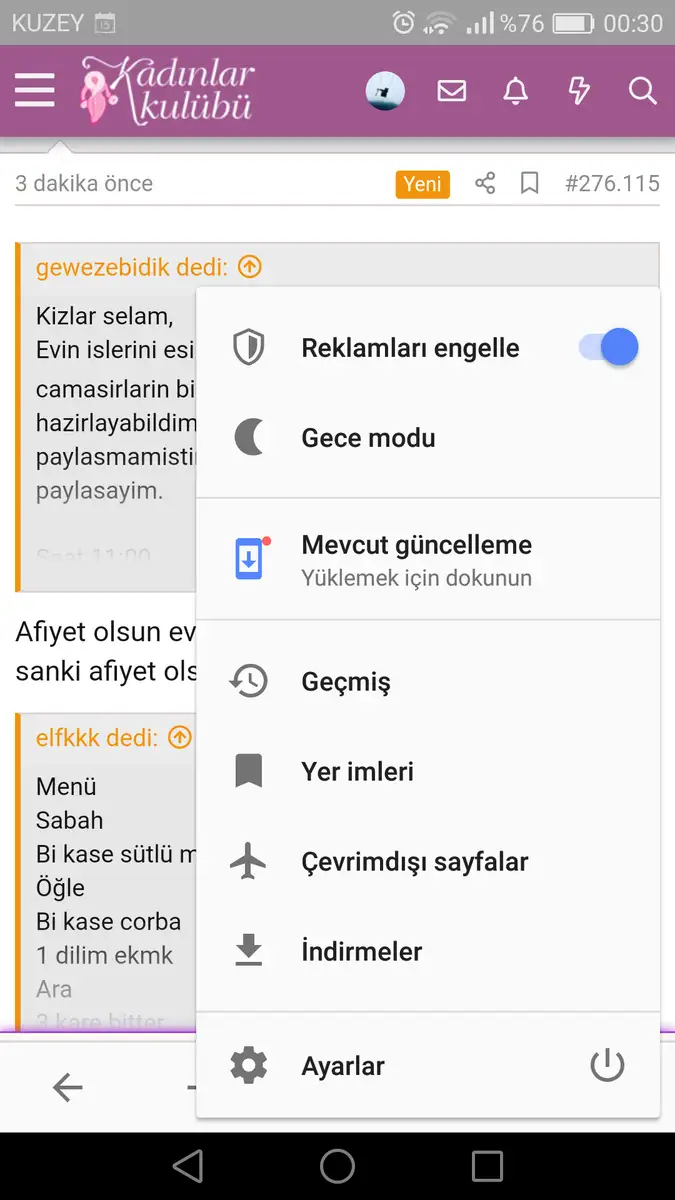The width and height of the screenshot is (675, 1200).
Task: Open İndirmeler downloads
Action: pyautogui.click(x=428, y=952)
